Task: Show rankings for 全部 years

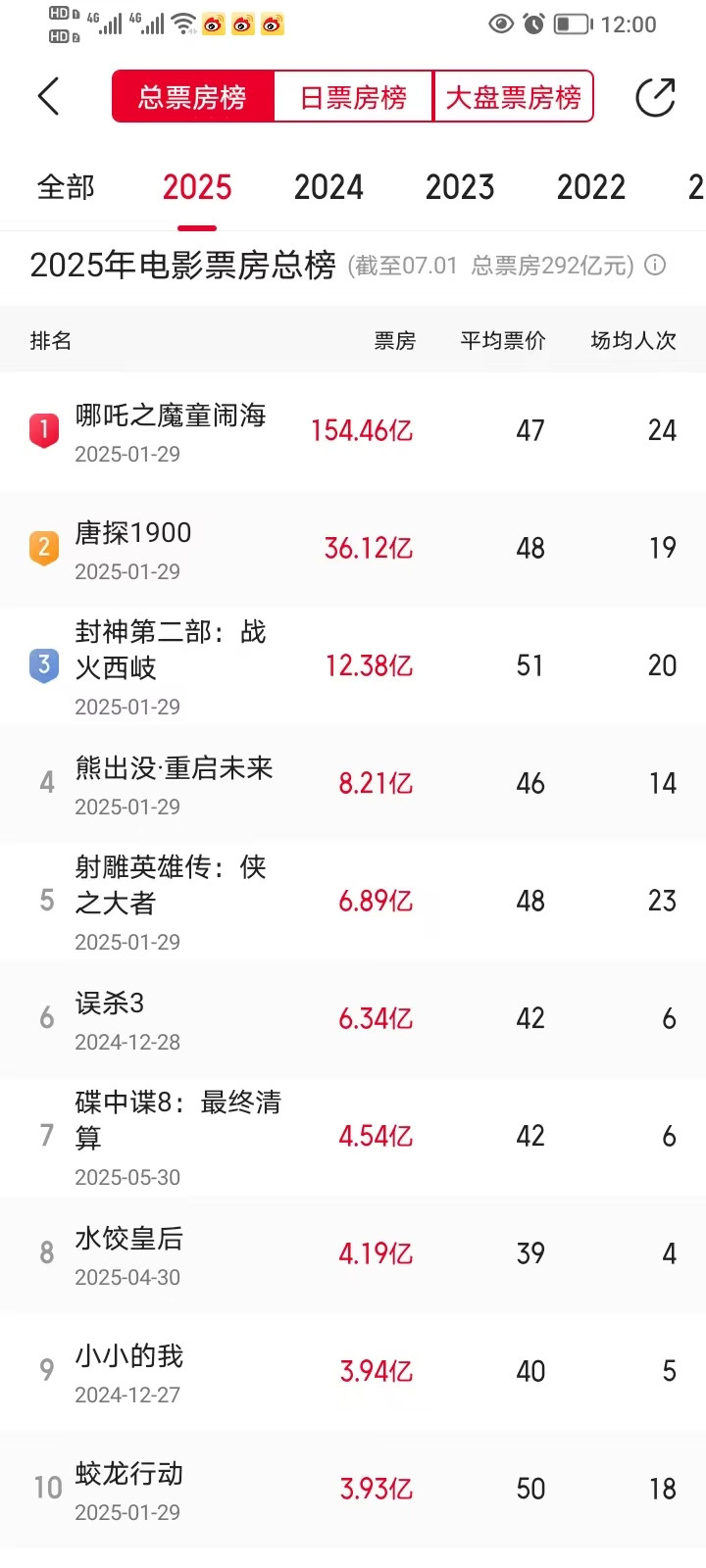Action: tap(66, 186)
